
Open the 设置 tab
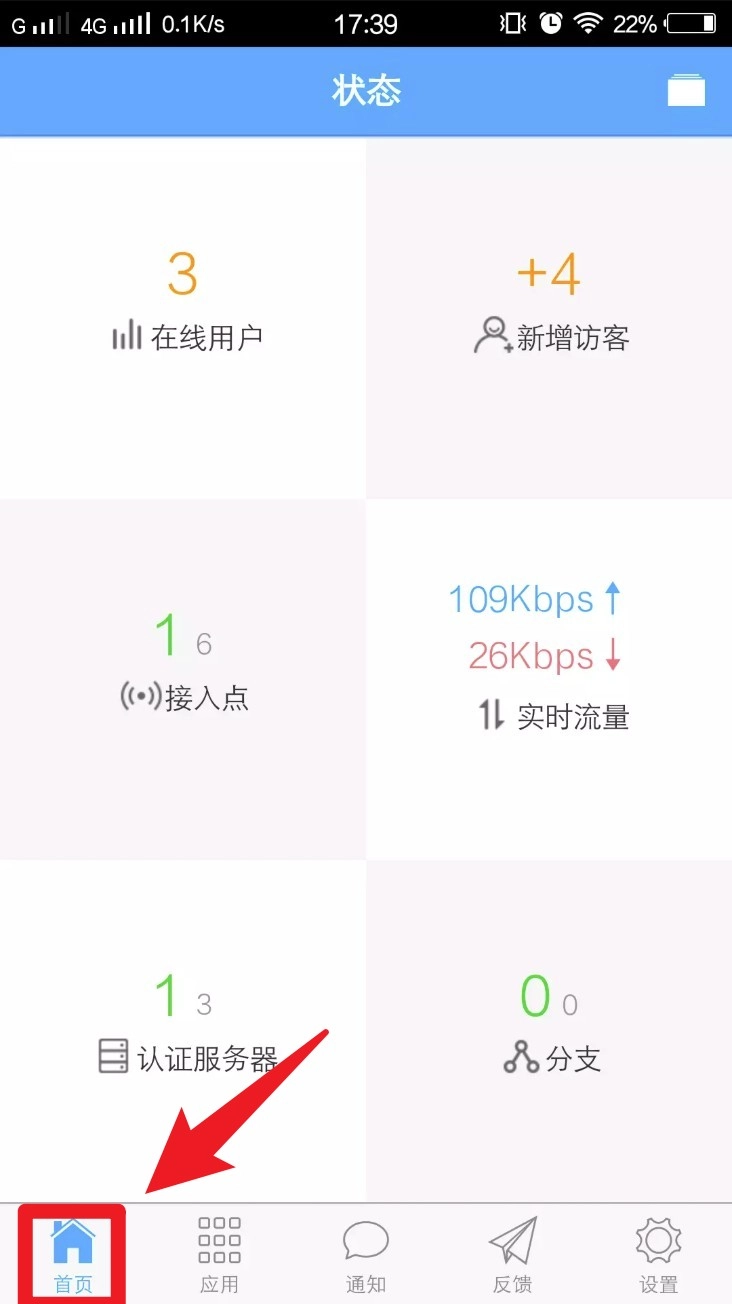tap(658, 1254)
